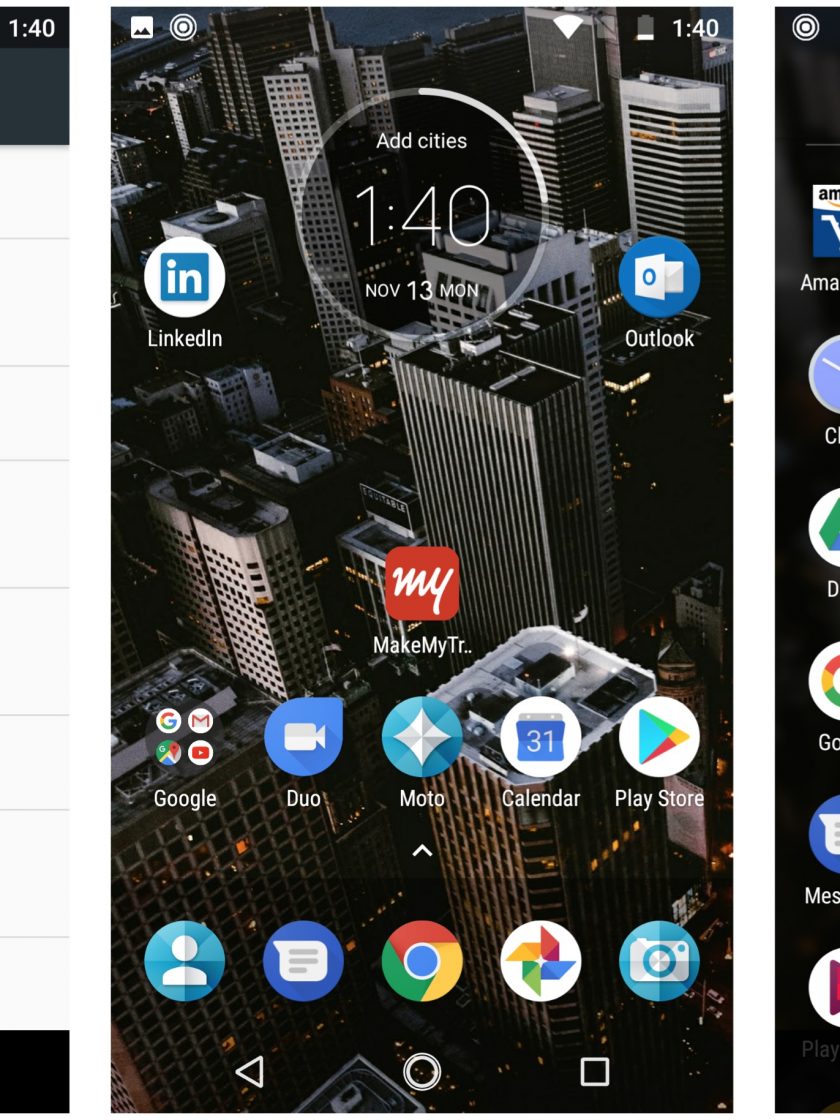Screen dimensions: 840x1120
Task: Launch the Outlook app
Action: coord(659,278)
